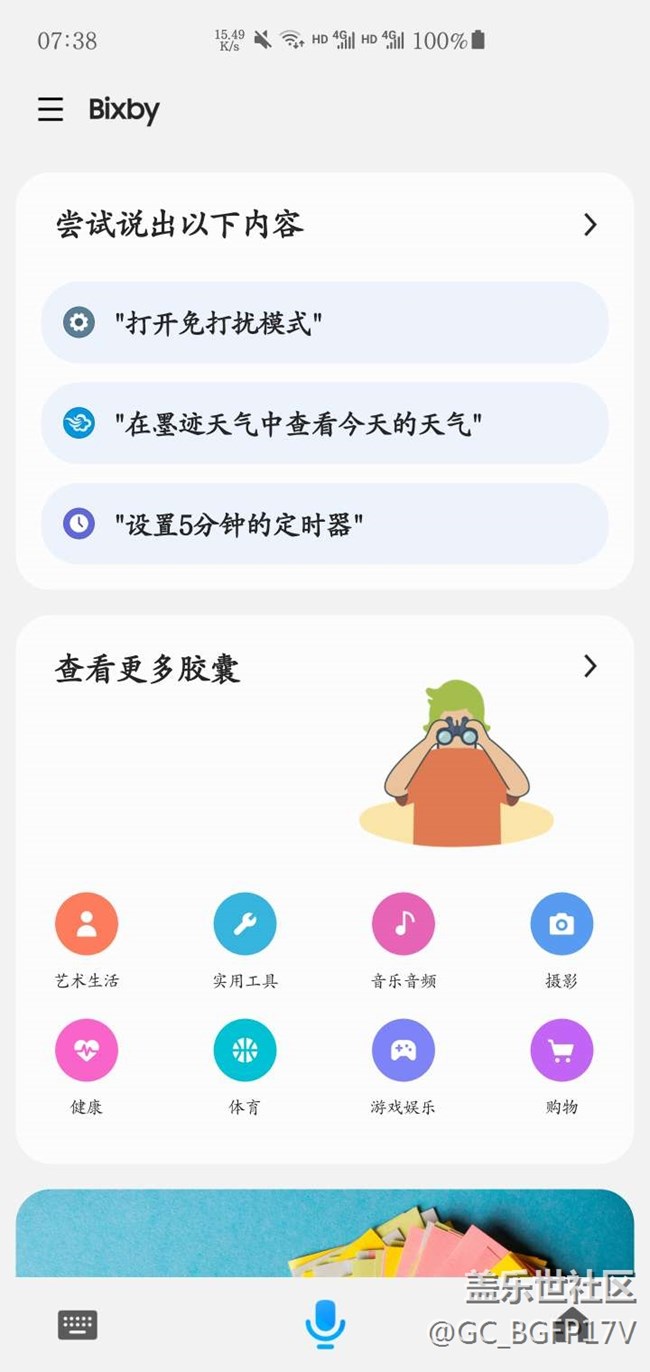View the 体育 category
This screenshot has height=1372, width=650.
[245, 1050]
